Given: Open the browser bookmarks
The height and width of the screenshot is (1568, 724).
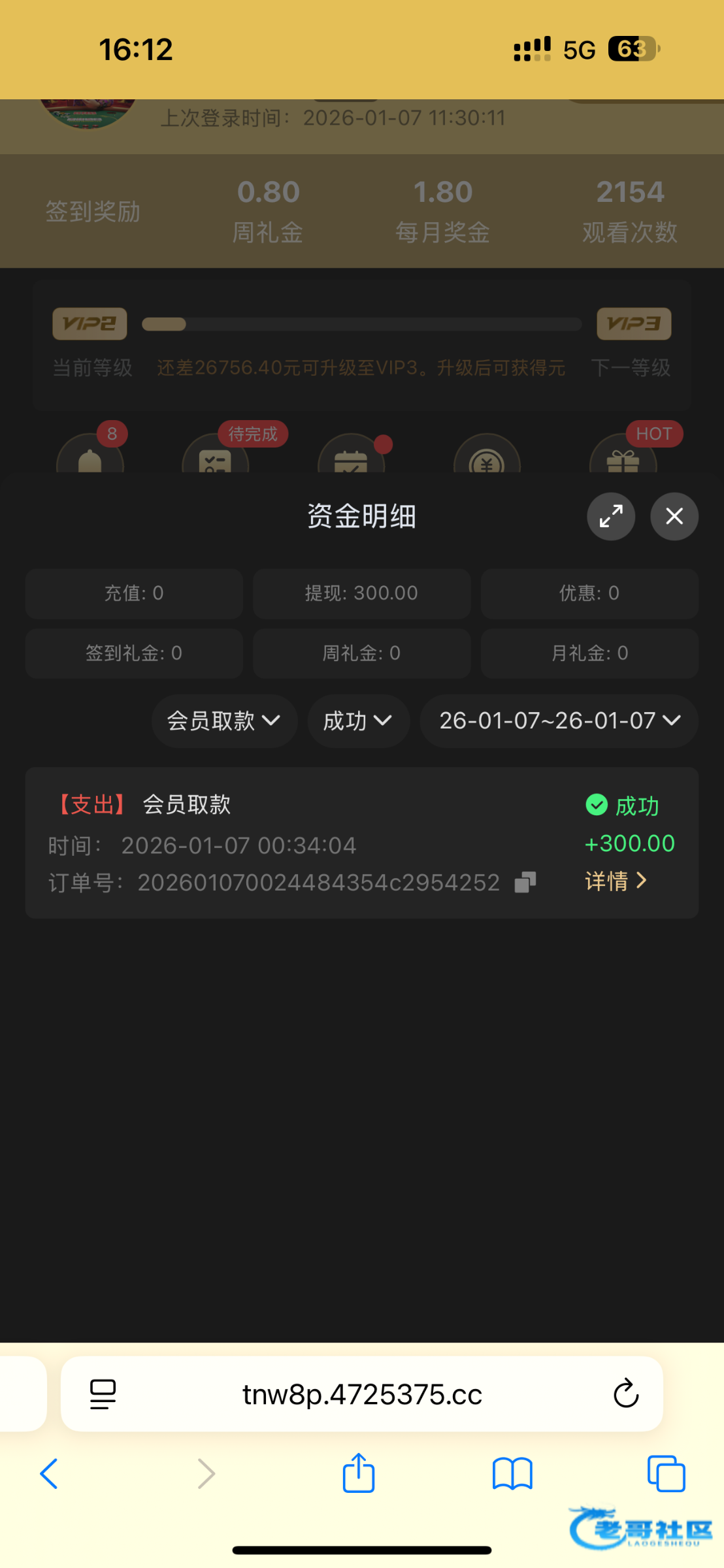Looking at the screenshot, I should tap(512, 1474).
